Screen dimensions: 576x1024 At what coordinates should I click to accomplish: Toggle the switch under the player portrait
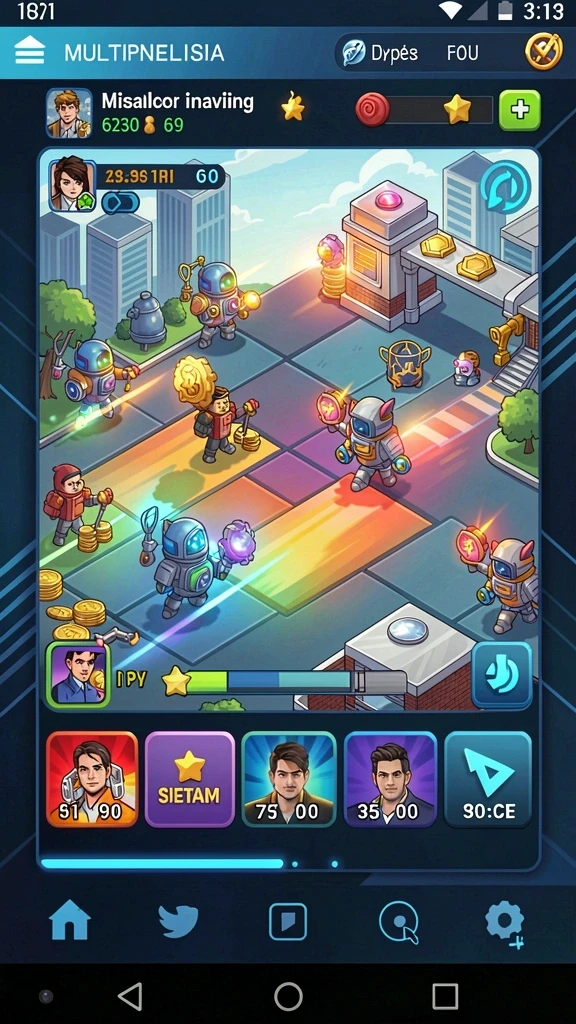point(120,202)
